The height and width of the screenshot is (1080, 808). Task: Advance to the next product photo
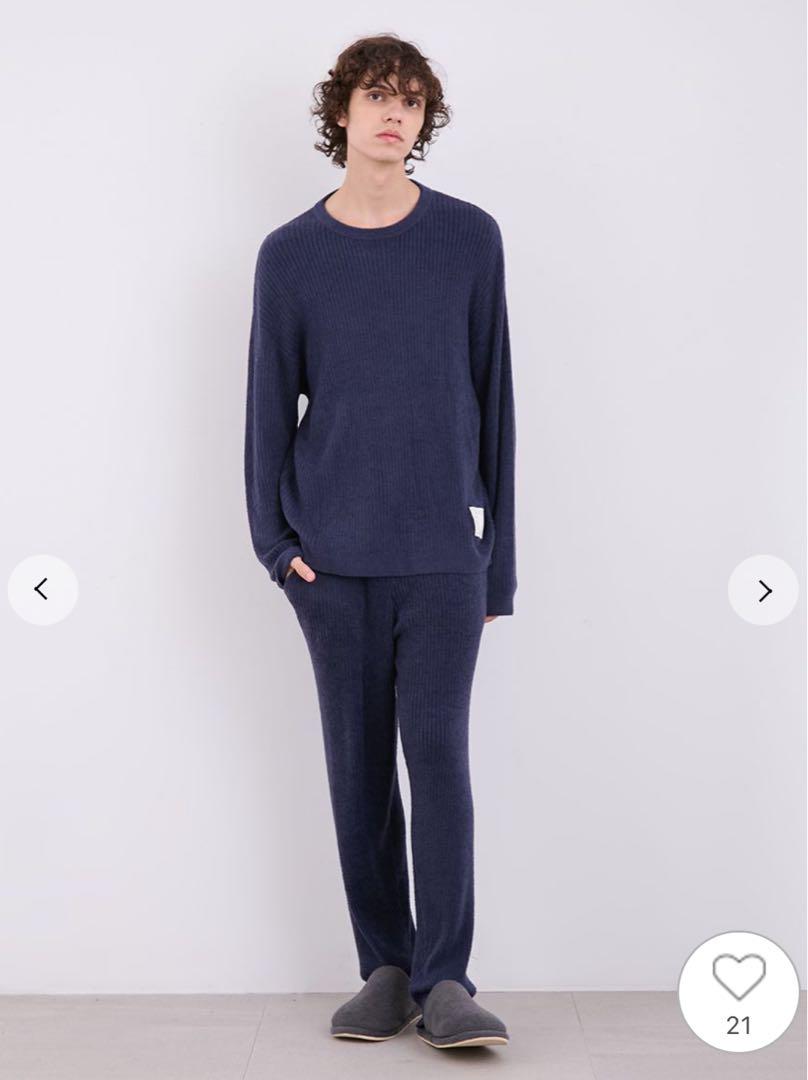tap(764, 590)
